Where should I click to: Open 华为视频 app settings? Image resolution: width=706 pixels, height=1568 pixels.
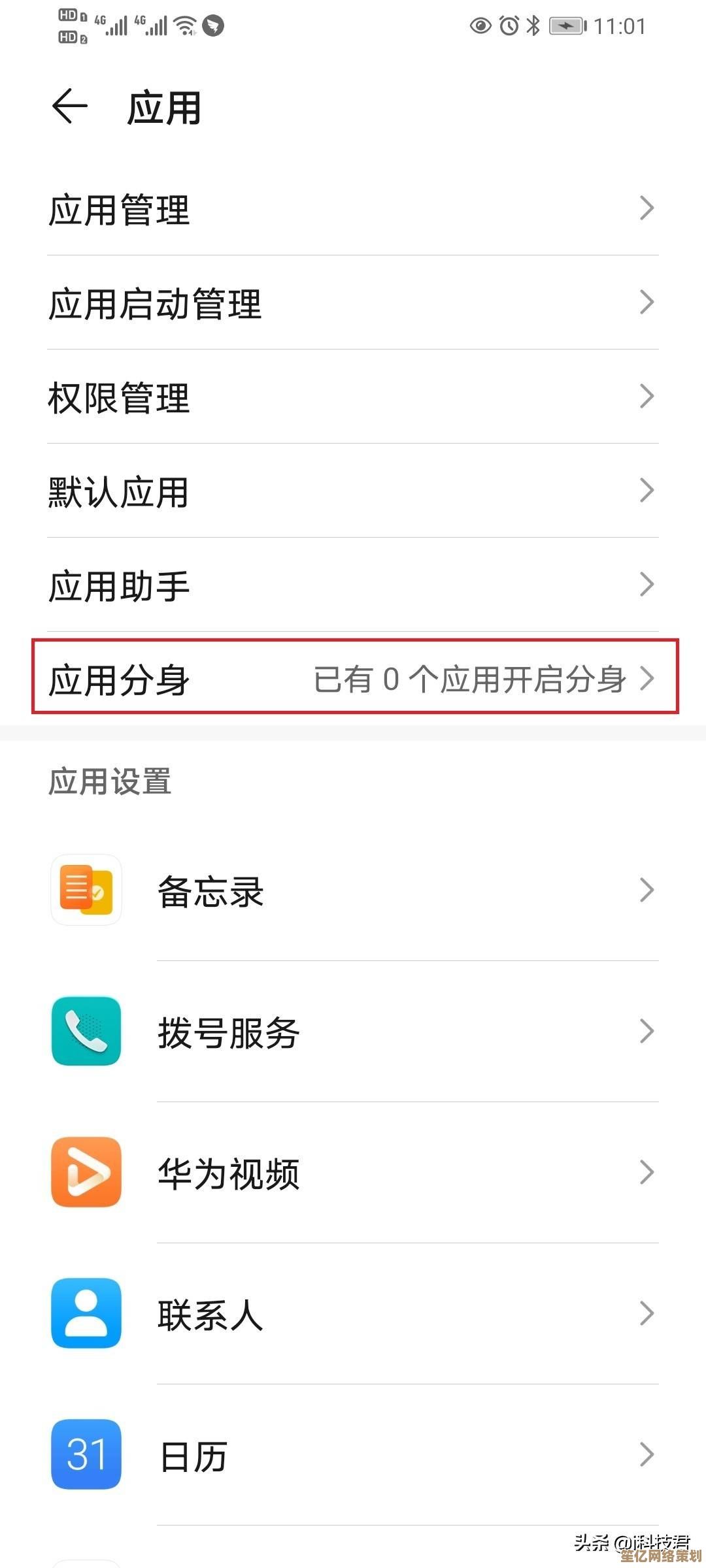pos(353,1173)
